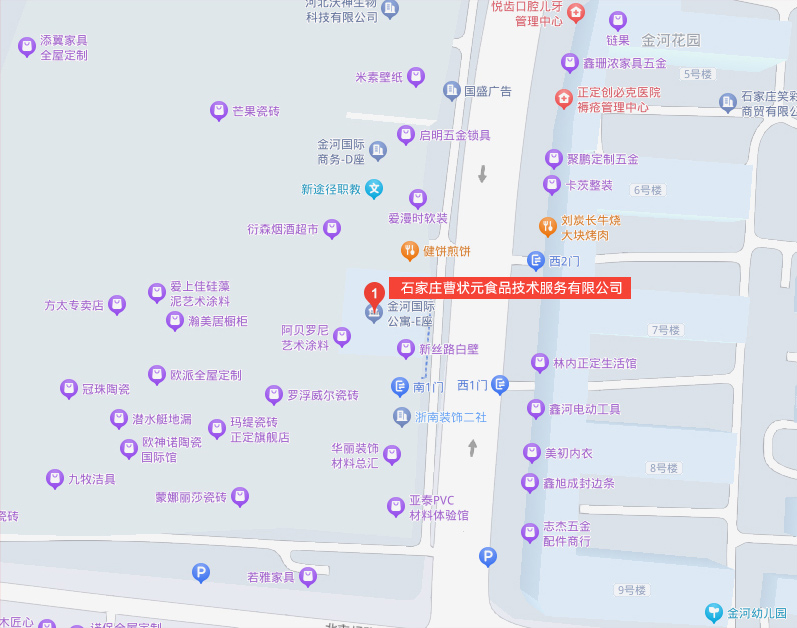Tap the parking marker beside 若雅家具
797x628 pixels.
click(x=201, y=573)
